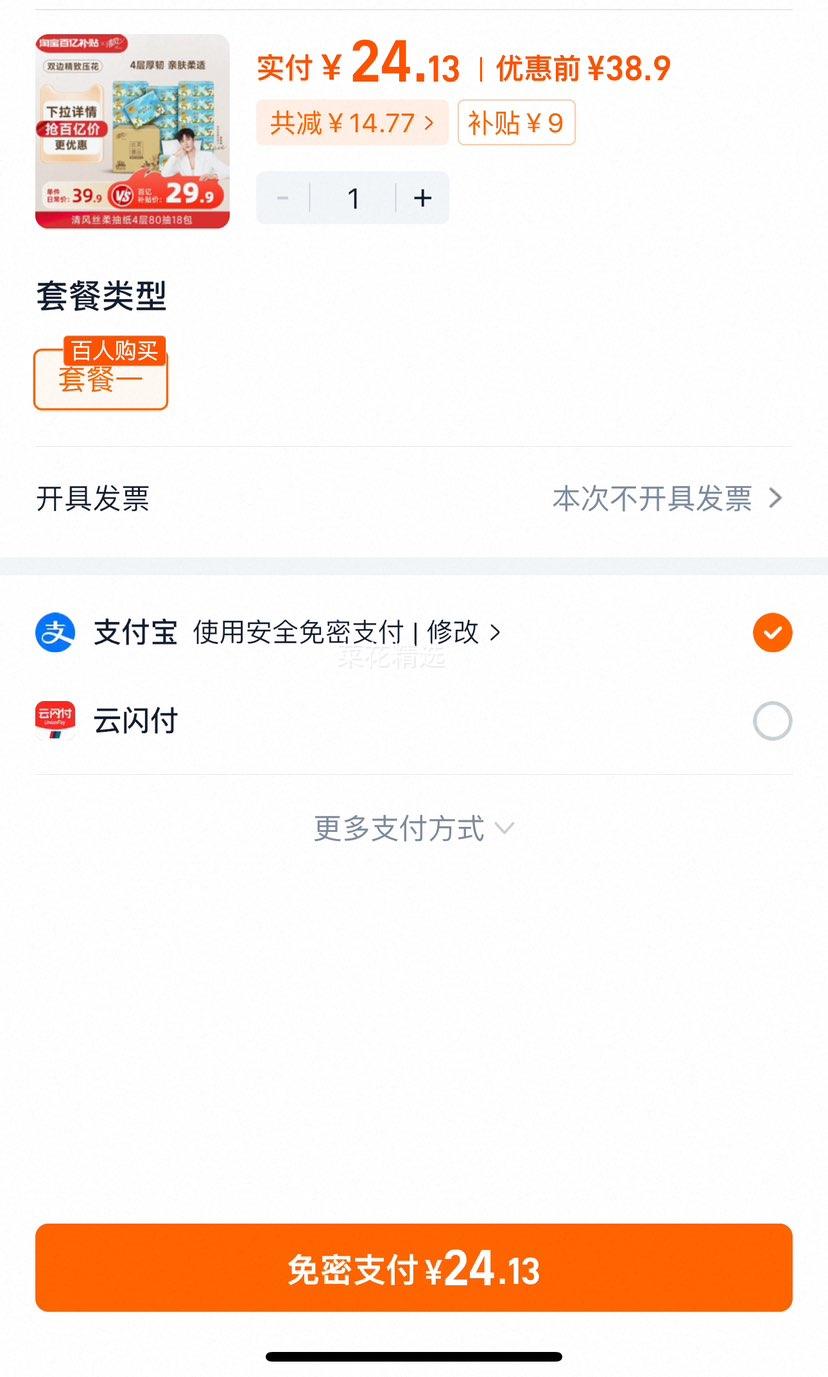This screenshot has height=1377, width=828.
Task: Tap the orange checkmark next to Alipay
Action: 772,632
